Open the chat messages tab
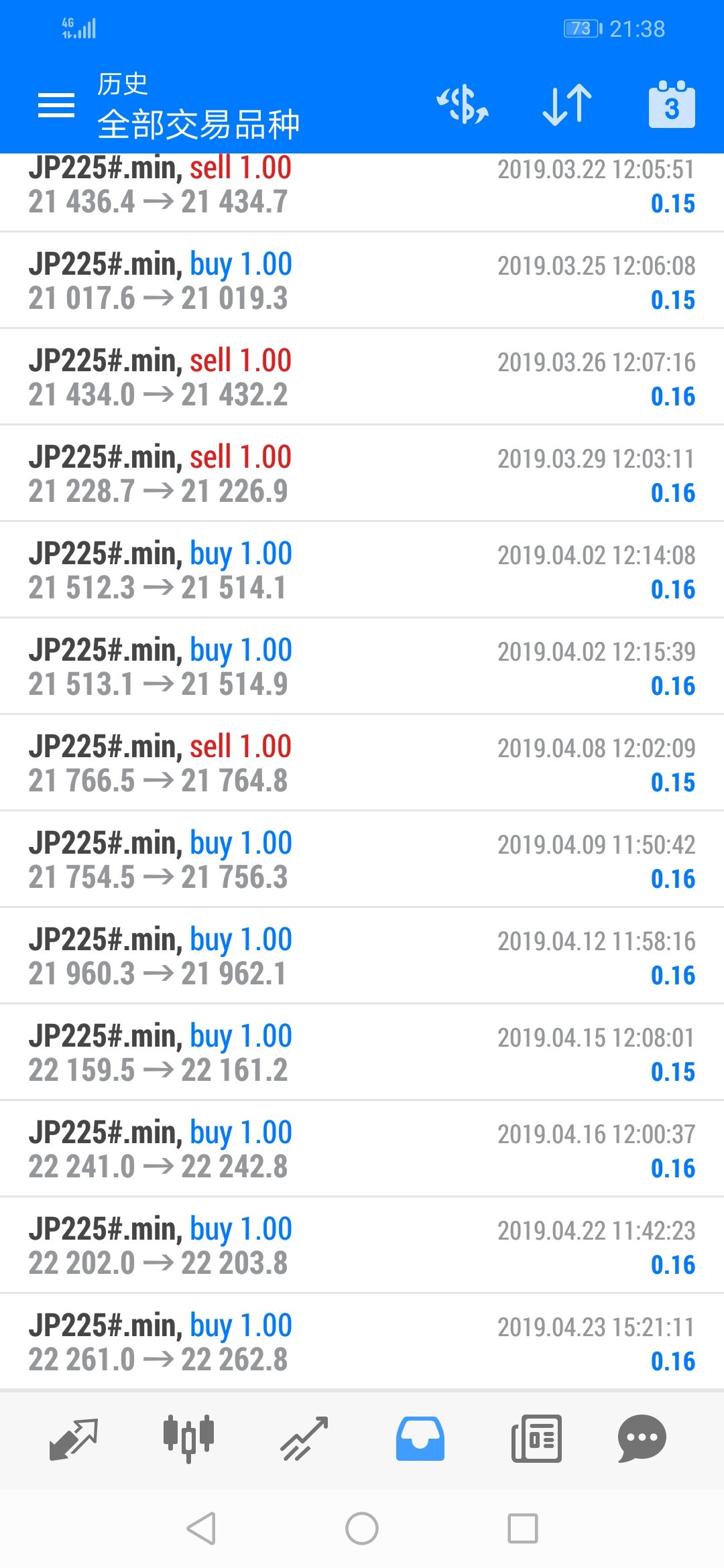The height and width of the screenshot is (1568, 724). click(x=642, y=1439)
